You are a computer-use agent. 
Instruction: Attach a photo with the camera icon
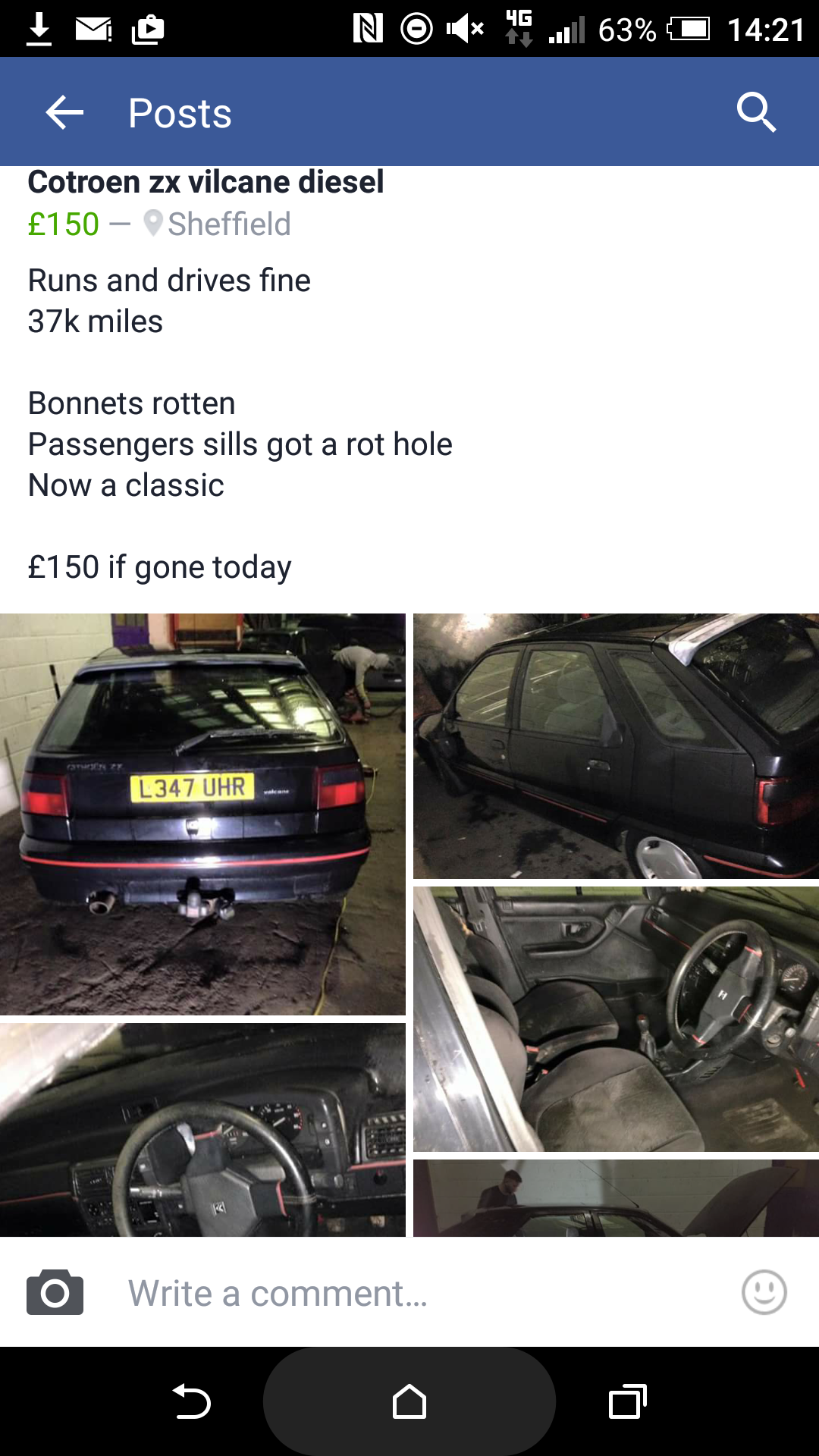(x=55, y=1292)
